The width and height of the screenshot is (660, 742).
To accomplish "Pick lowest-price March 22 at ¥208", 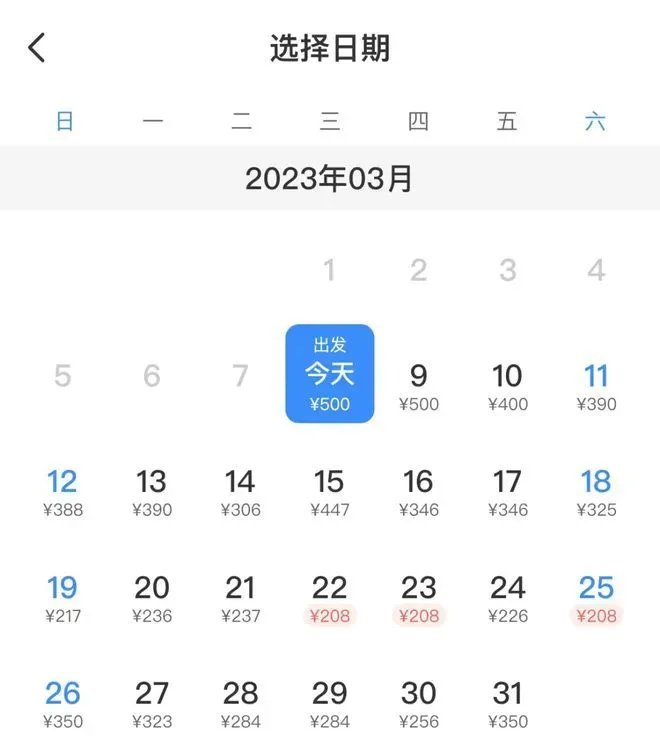I will coord(329,597).
